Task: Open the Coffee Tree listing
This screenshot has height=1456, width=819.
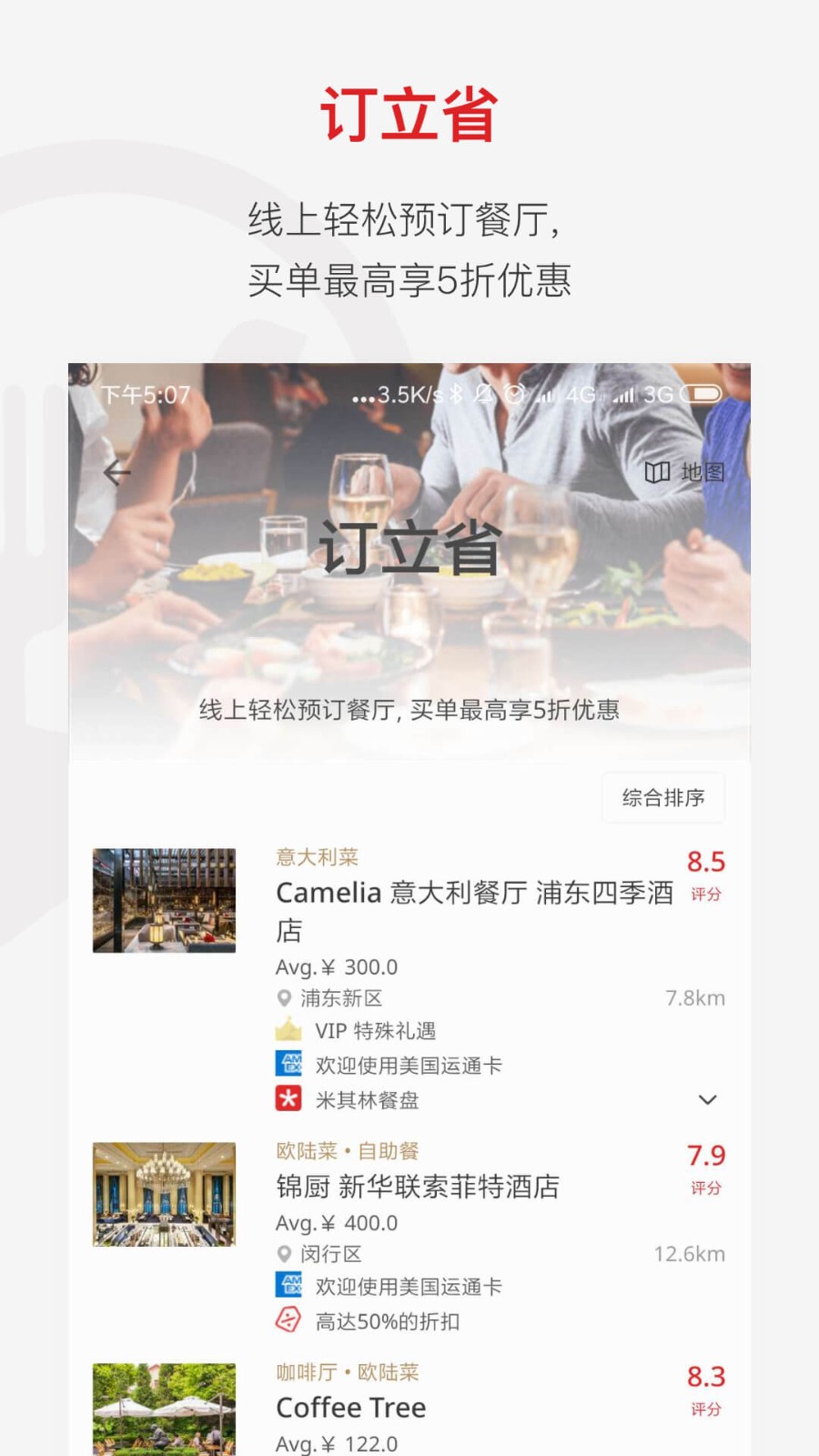Action: 350,1408
